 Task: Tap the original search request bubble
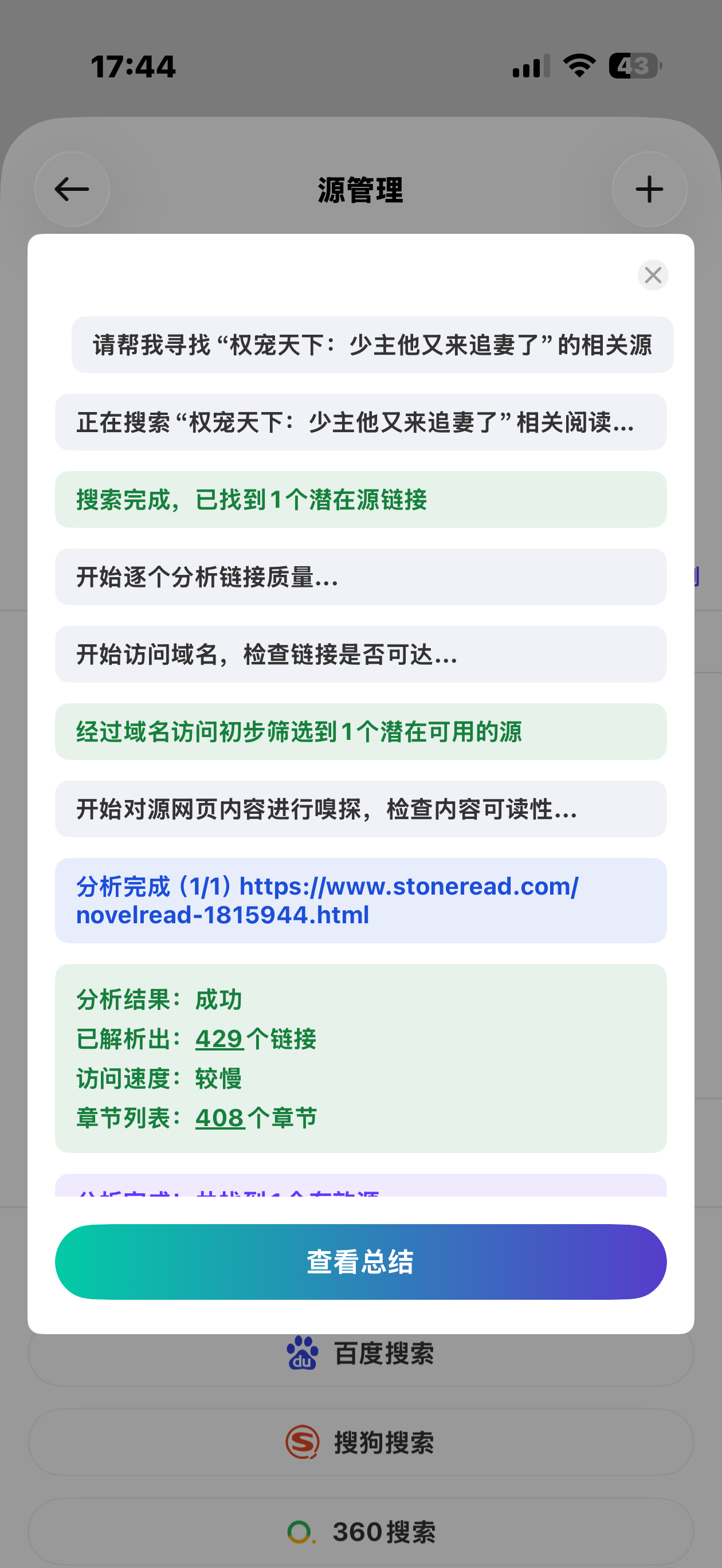click(x=361, y=344)
